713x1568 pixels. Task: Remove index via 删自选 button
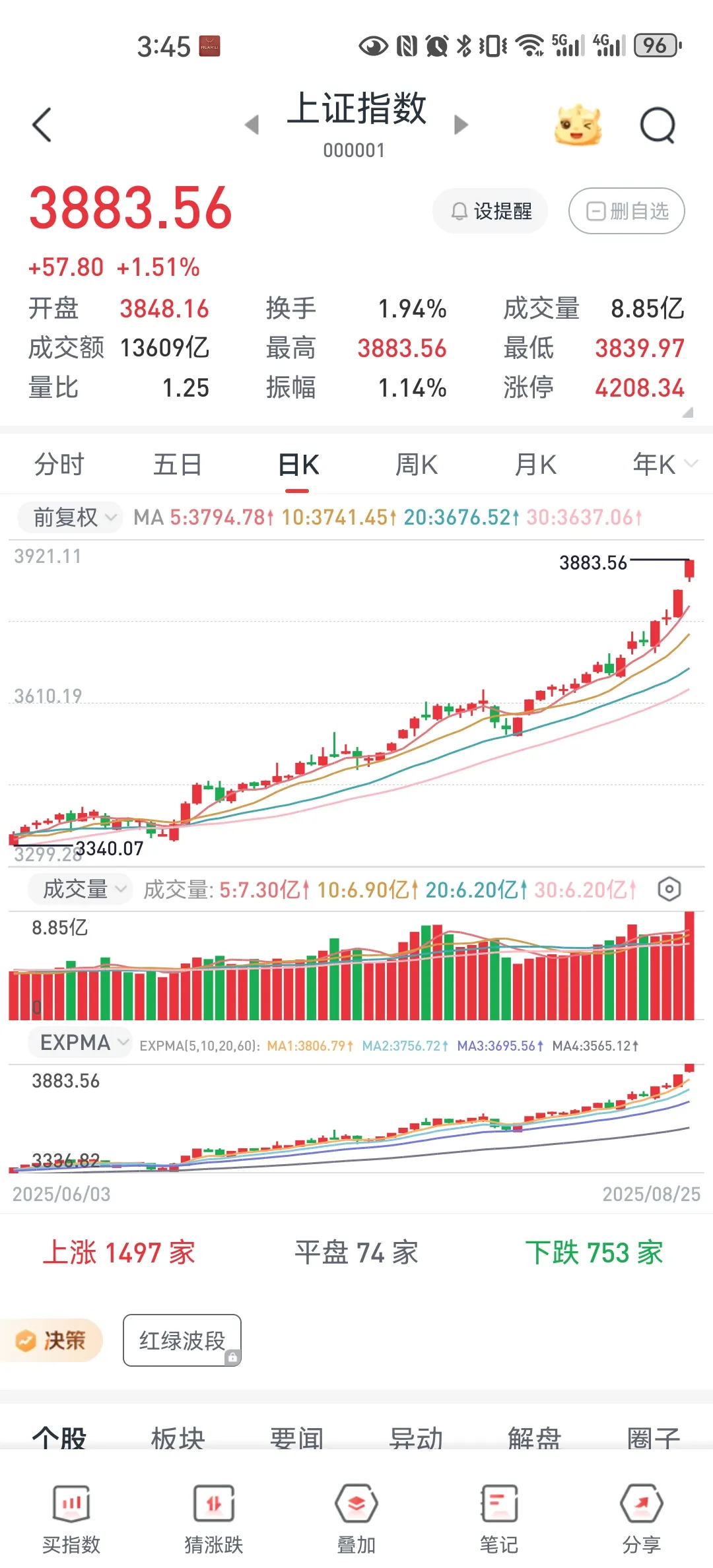click(x=627, y=211)
